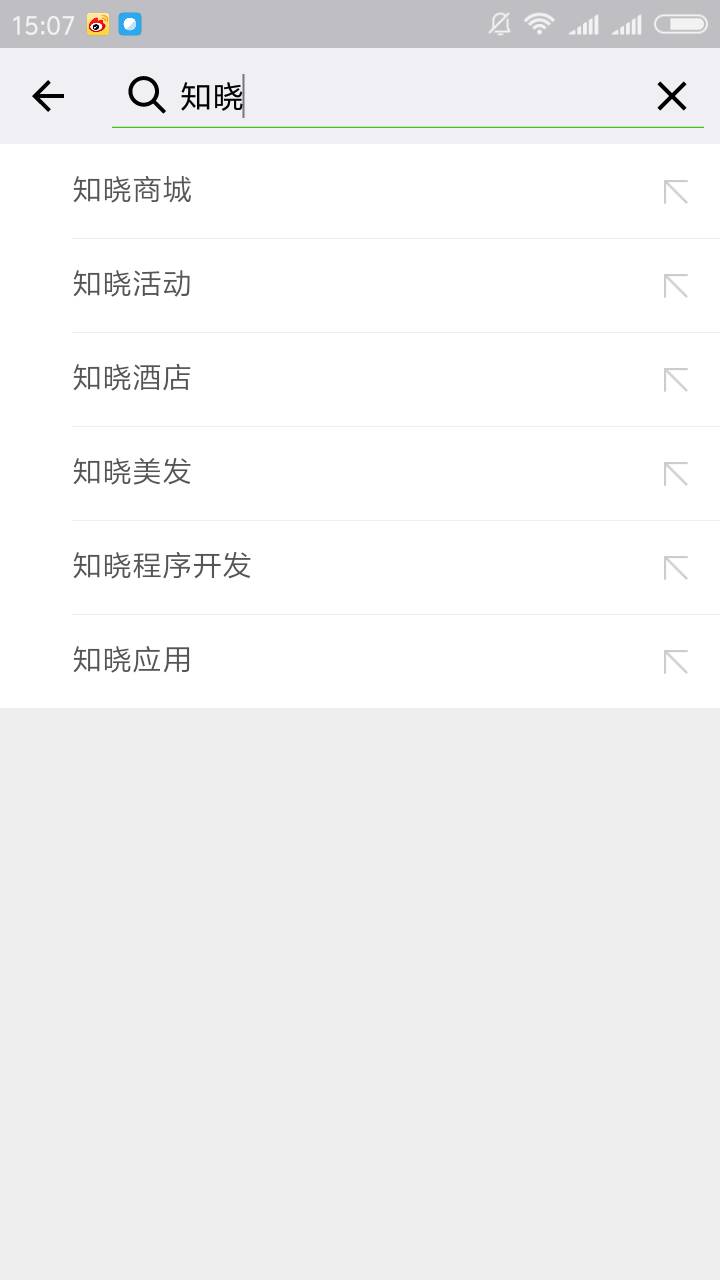The height and width of the screenshot is (1280, 720).
Task: Tap the arrow icon beside 知晓美发
Action: (676, 473)
